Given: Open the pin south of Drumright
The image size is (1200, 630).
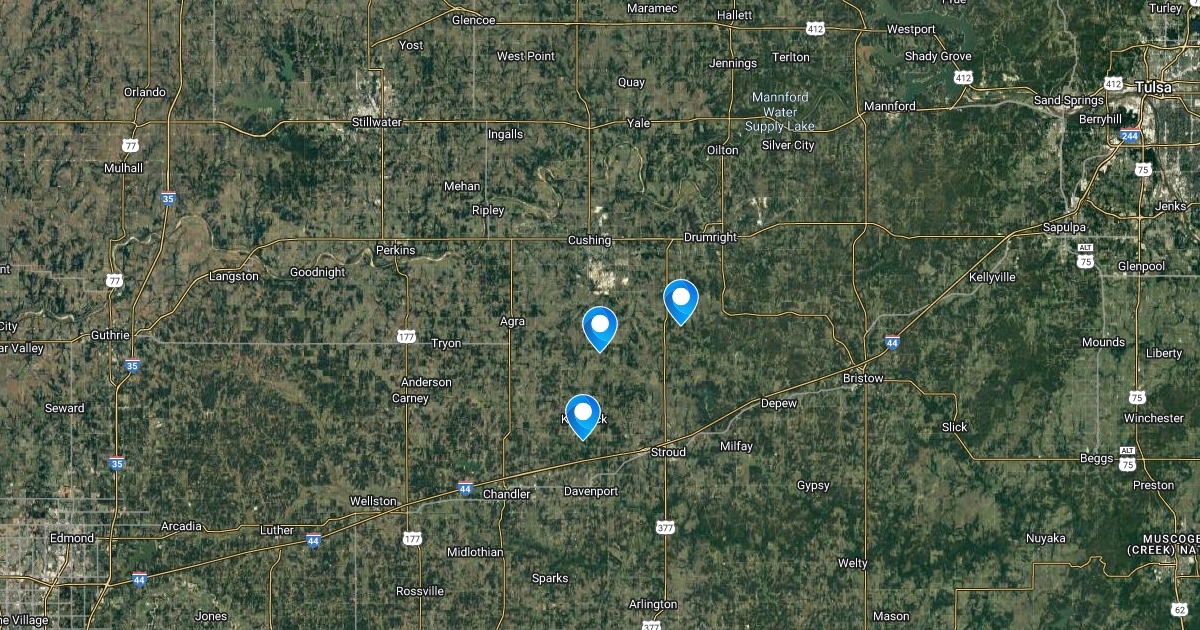Looking at the screenshot, I should click(681, 297).
